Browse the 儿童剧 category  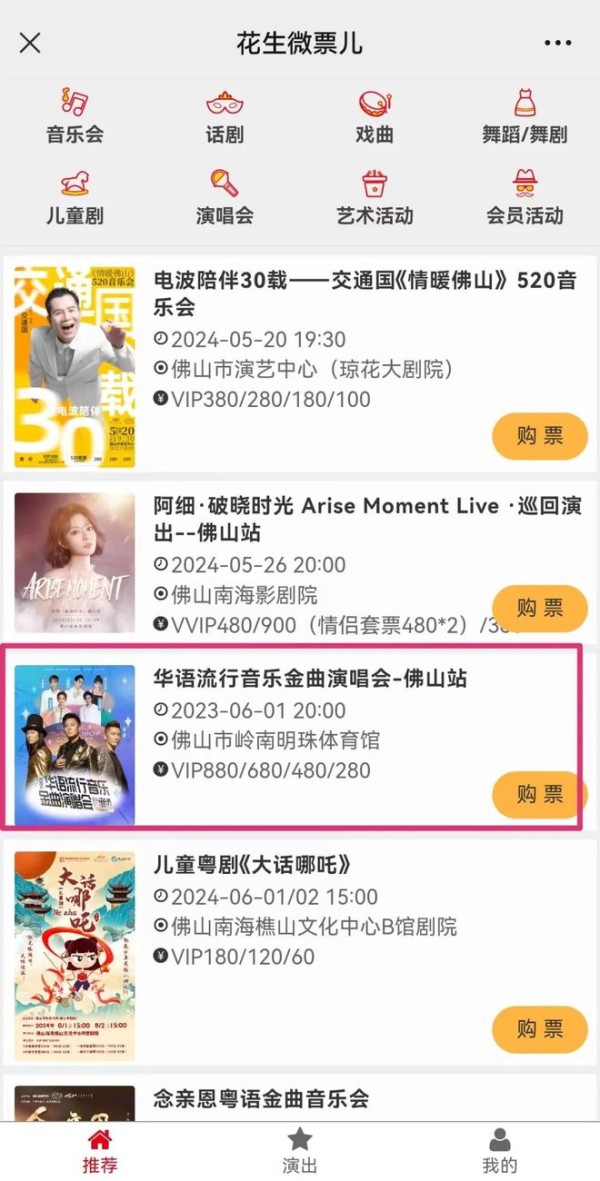coord(75,198)
